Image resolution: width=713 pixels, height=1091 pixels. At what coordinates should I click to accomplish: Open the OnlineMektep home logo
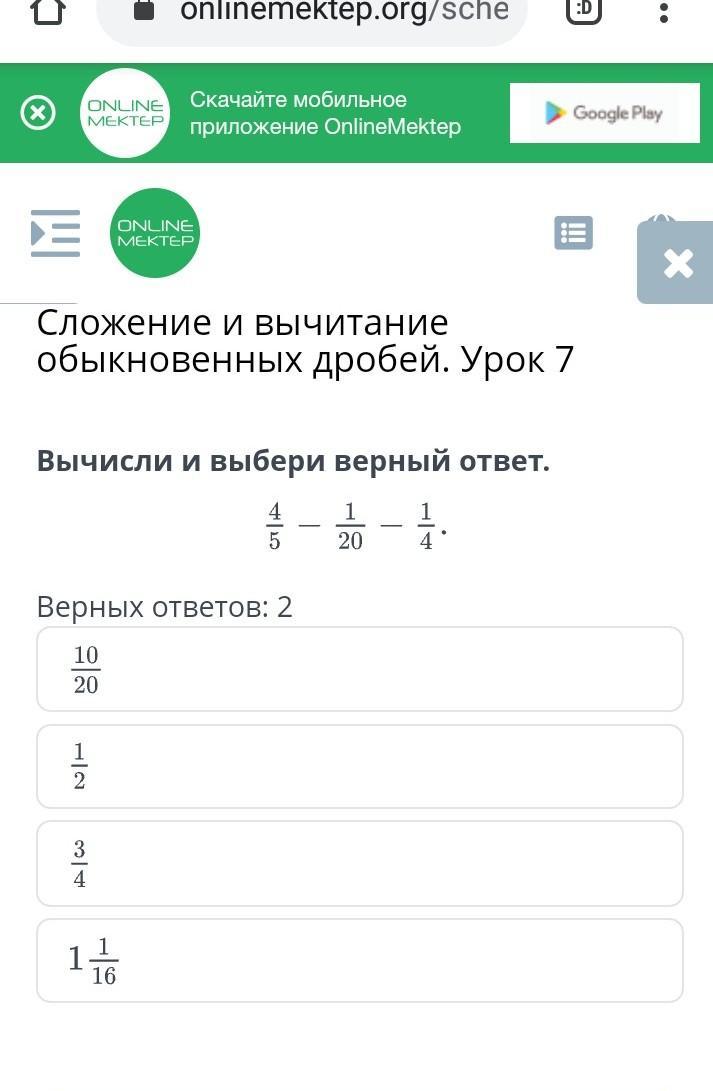155,233
